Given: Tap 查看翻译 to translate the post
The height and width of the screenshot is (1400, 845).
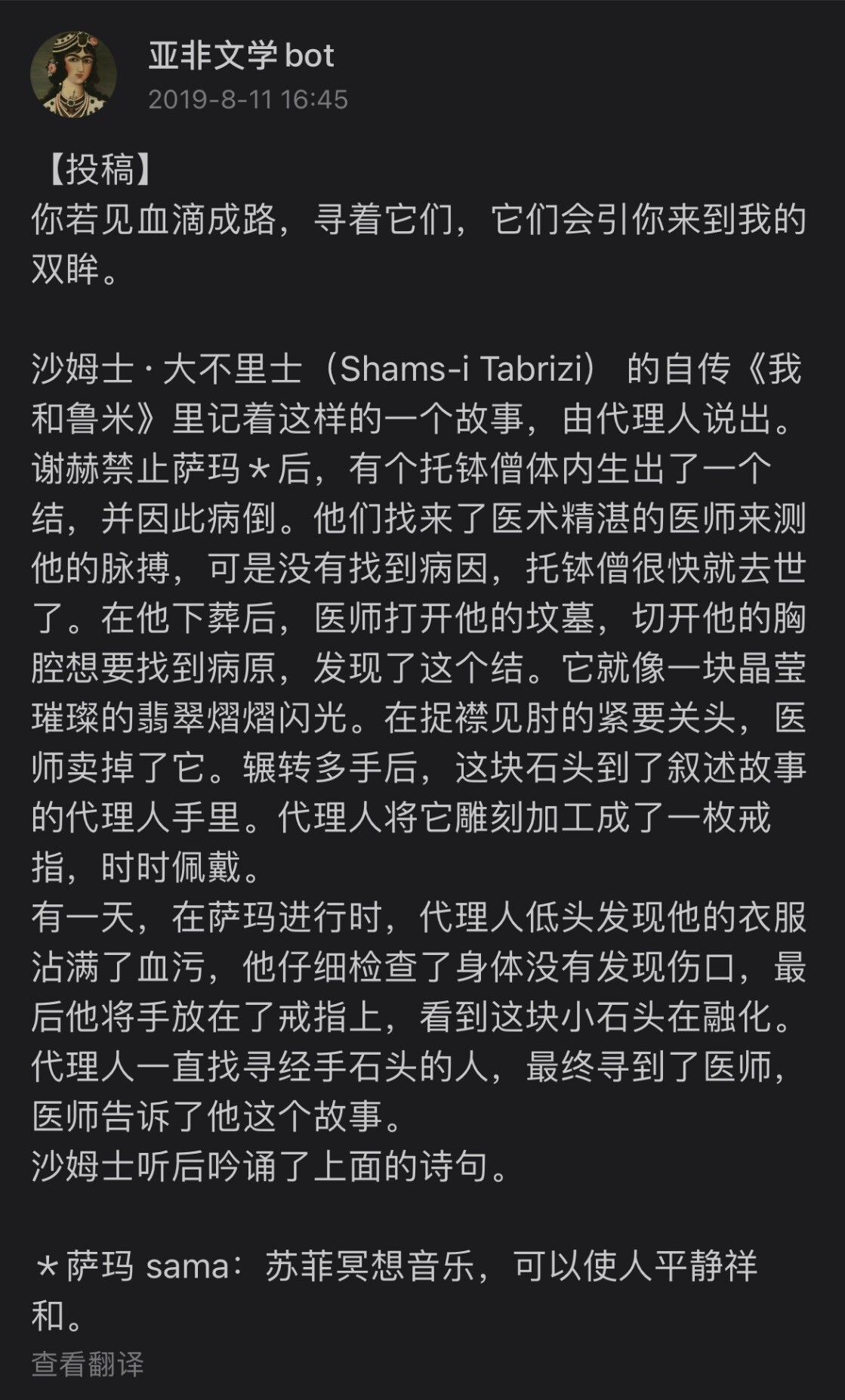Looking at the screenshot, I should 88,1364.
